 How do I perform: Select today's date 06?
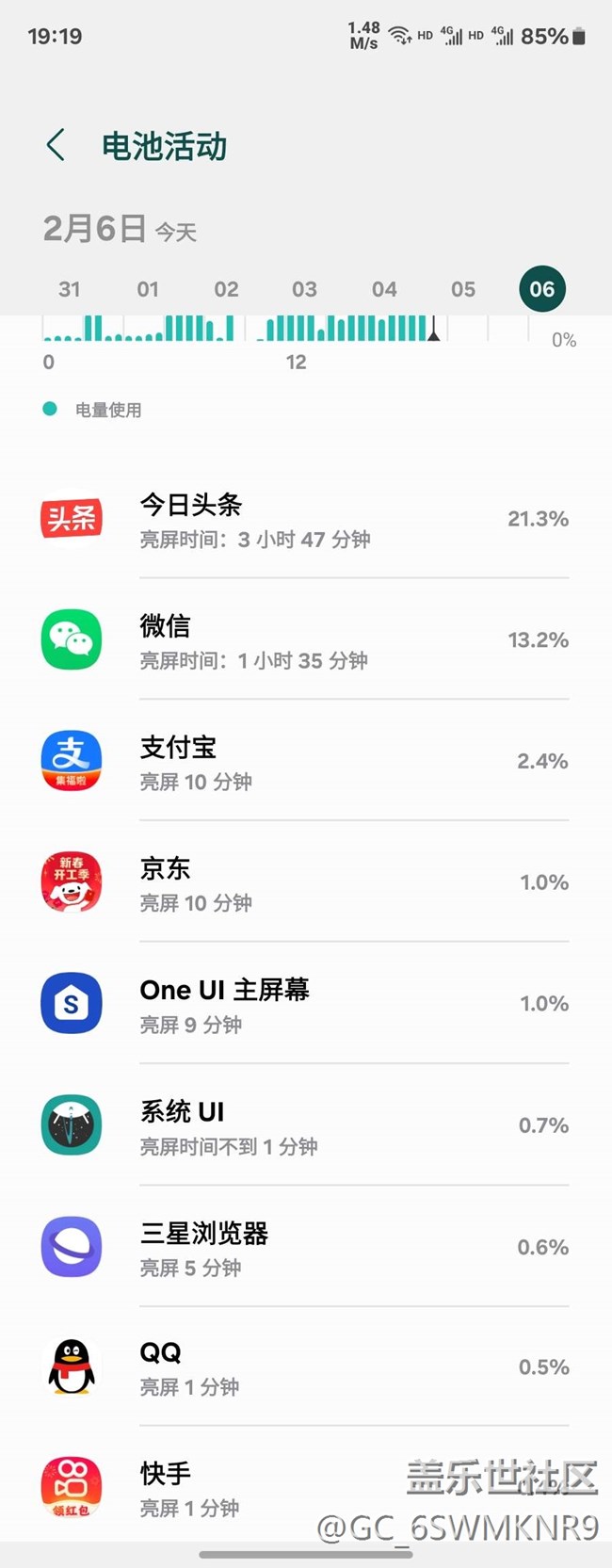(542, 289)
